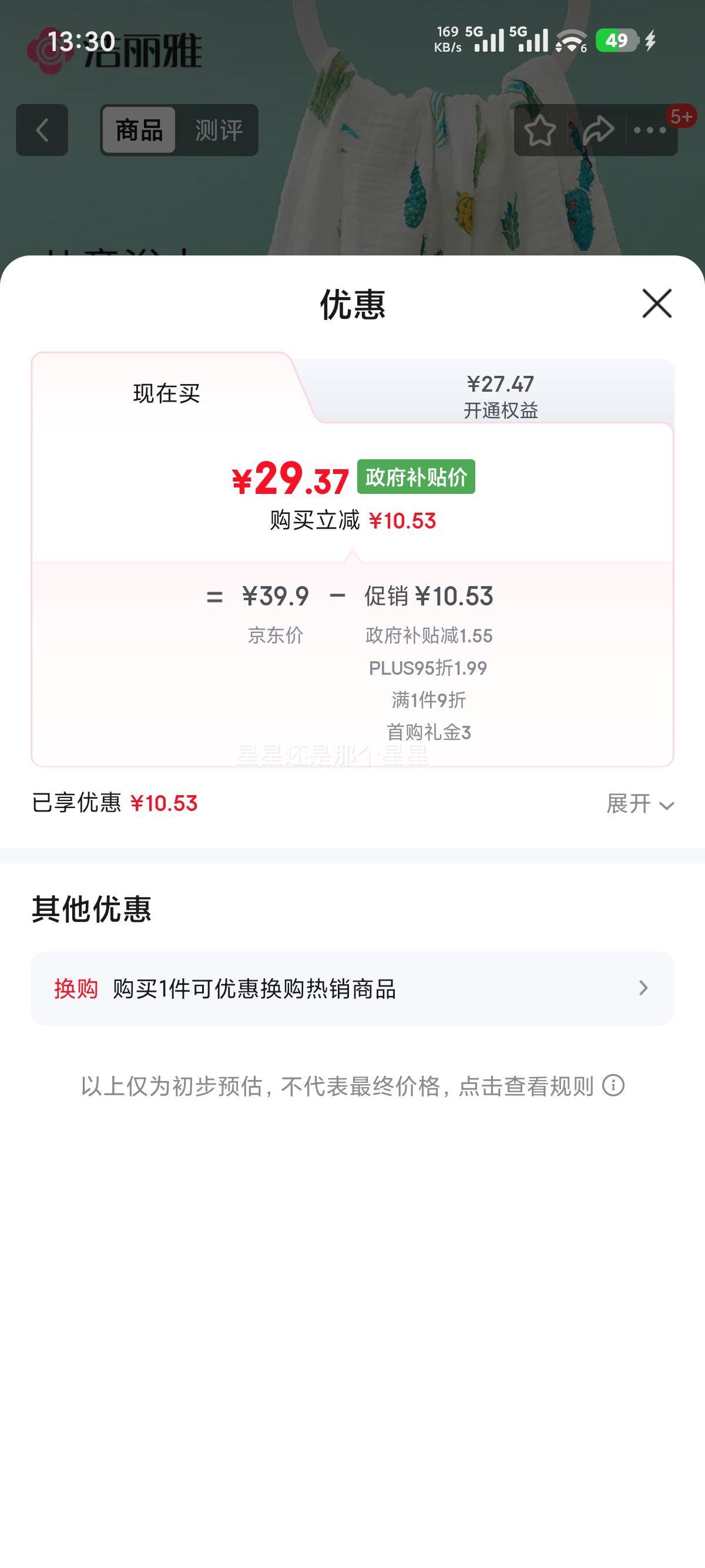705x1568 pixels.
Task: Tap the share arrow icon
Action: pos(600,130)
